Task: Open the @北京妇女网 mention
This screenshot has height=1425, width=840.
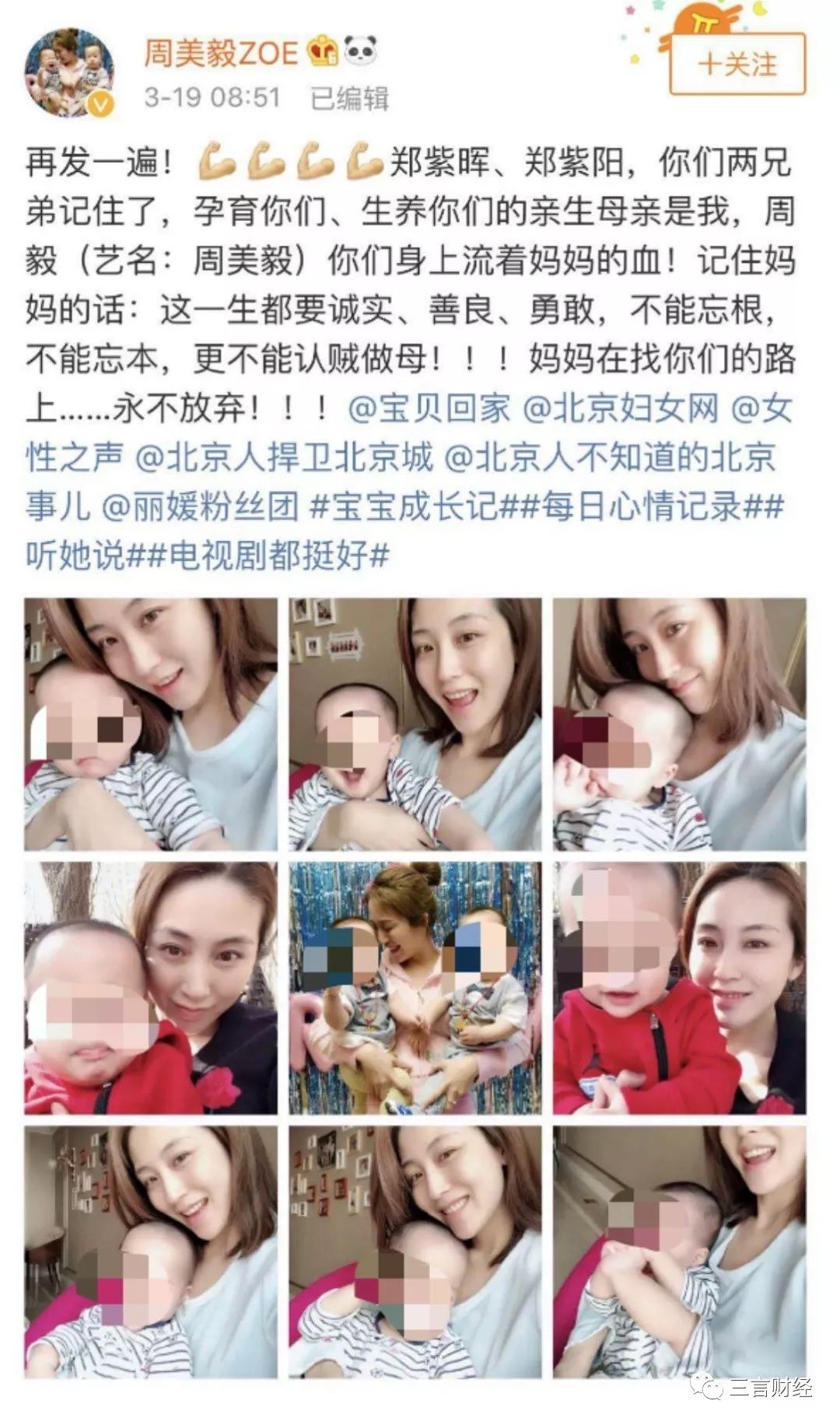Action: pyautogui.click(x=621, y=409)
